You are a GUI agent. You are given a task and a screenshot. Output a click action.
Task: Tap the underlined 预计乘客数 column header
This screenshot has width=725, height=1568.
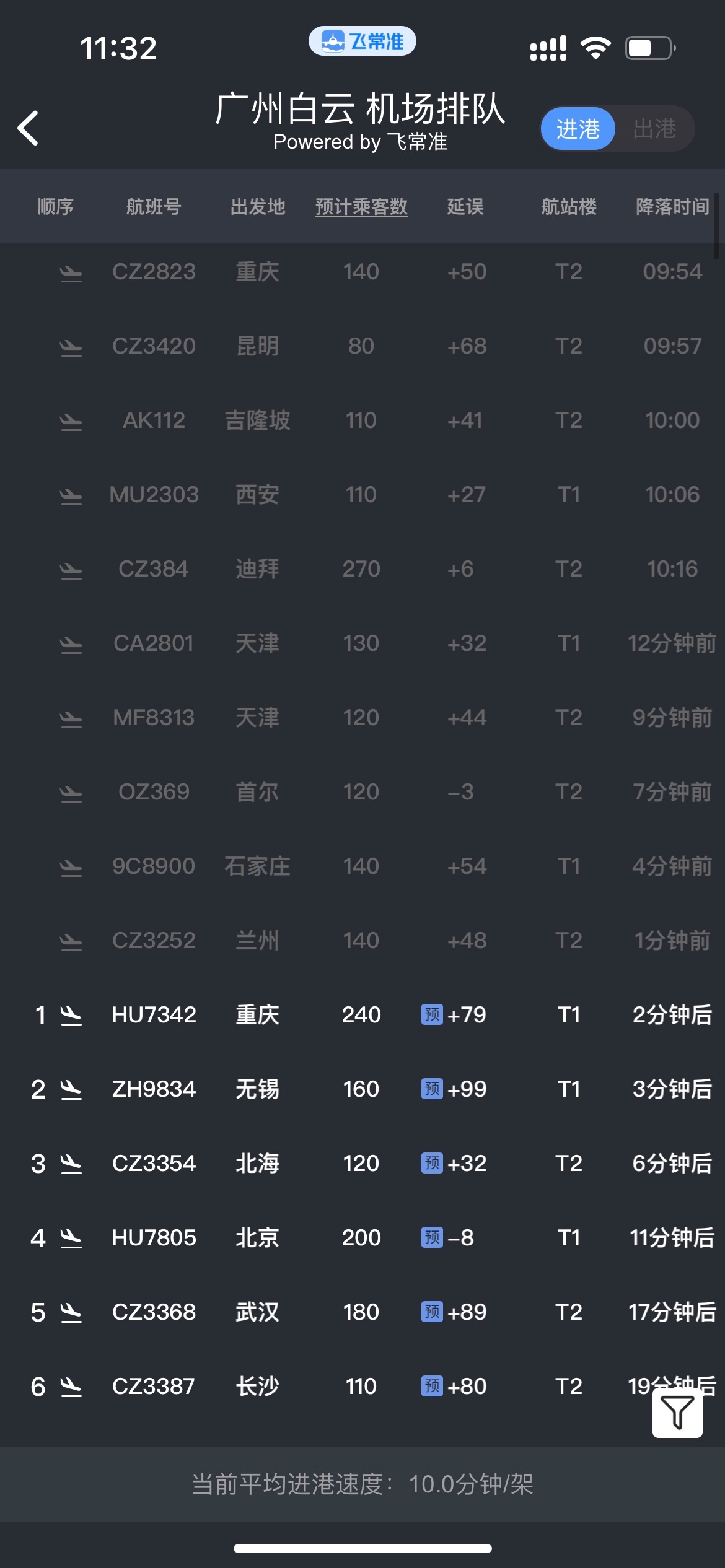pos(361,206)
